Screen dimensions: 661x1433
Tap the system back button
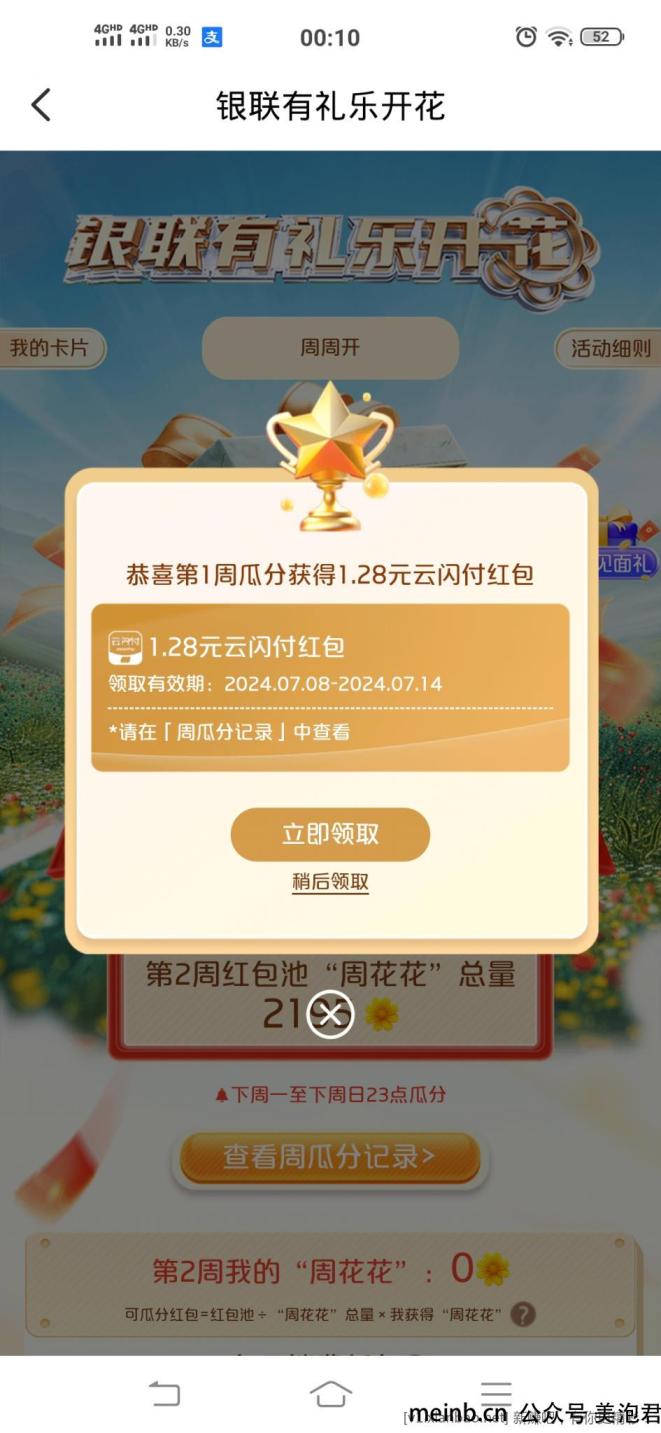coord(164,1393)
